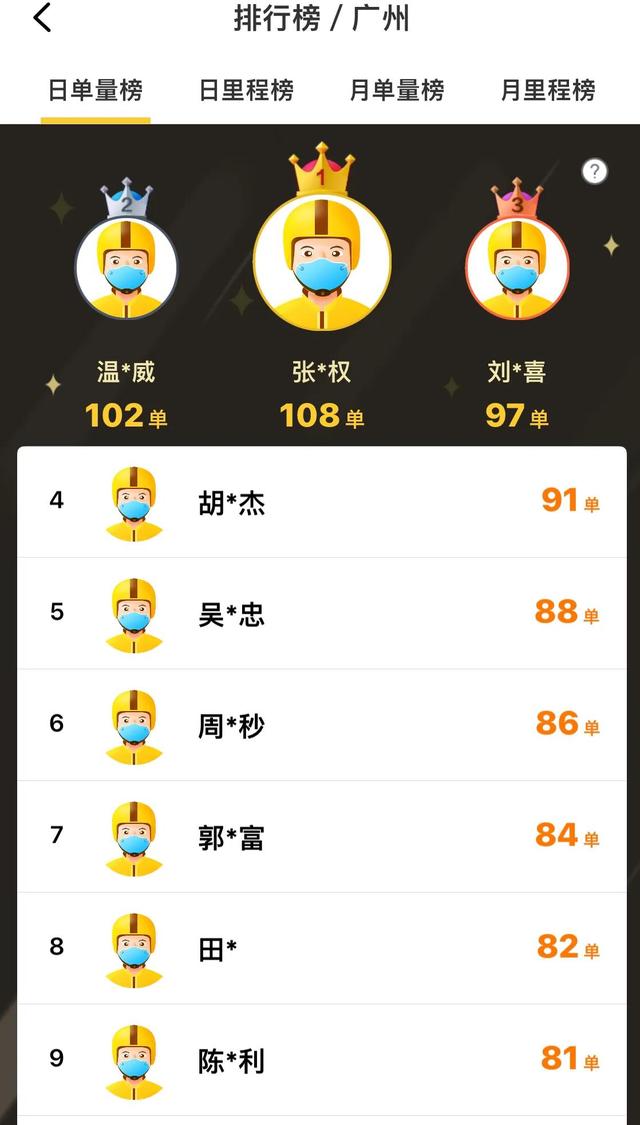Open the question mark help icon
The width and height of the screenshot is (640, 1125).
point(594,171)
